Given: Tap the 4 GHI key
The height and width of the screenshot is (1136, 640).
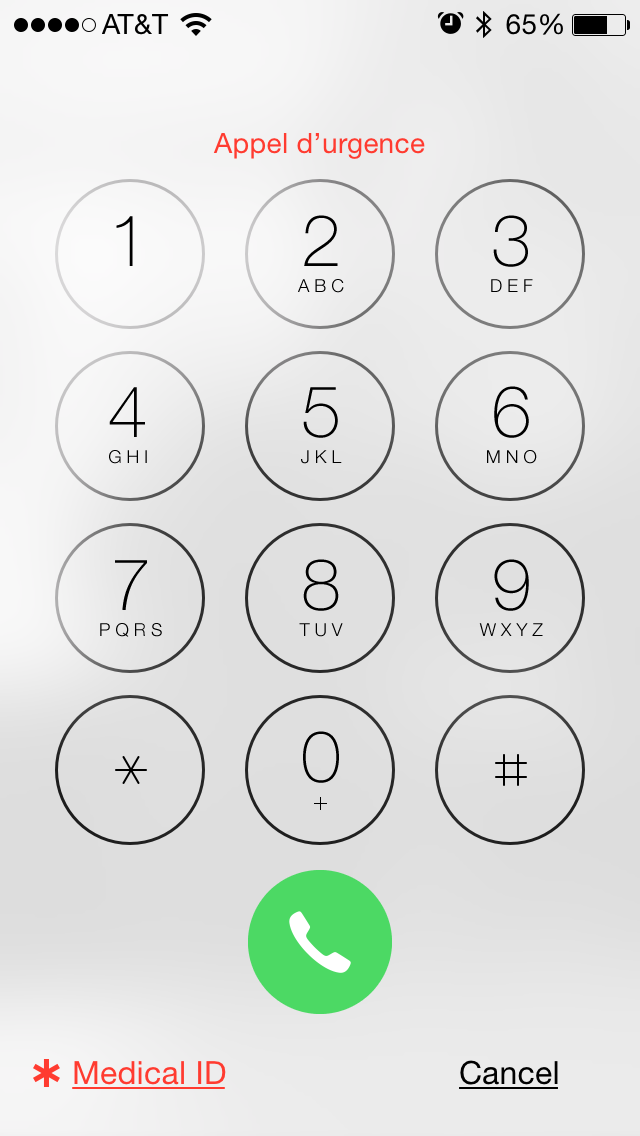Looking at the screenshot, I should tap(130, 426).
